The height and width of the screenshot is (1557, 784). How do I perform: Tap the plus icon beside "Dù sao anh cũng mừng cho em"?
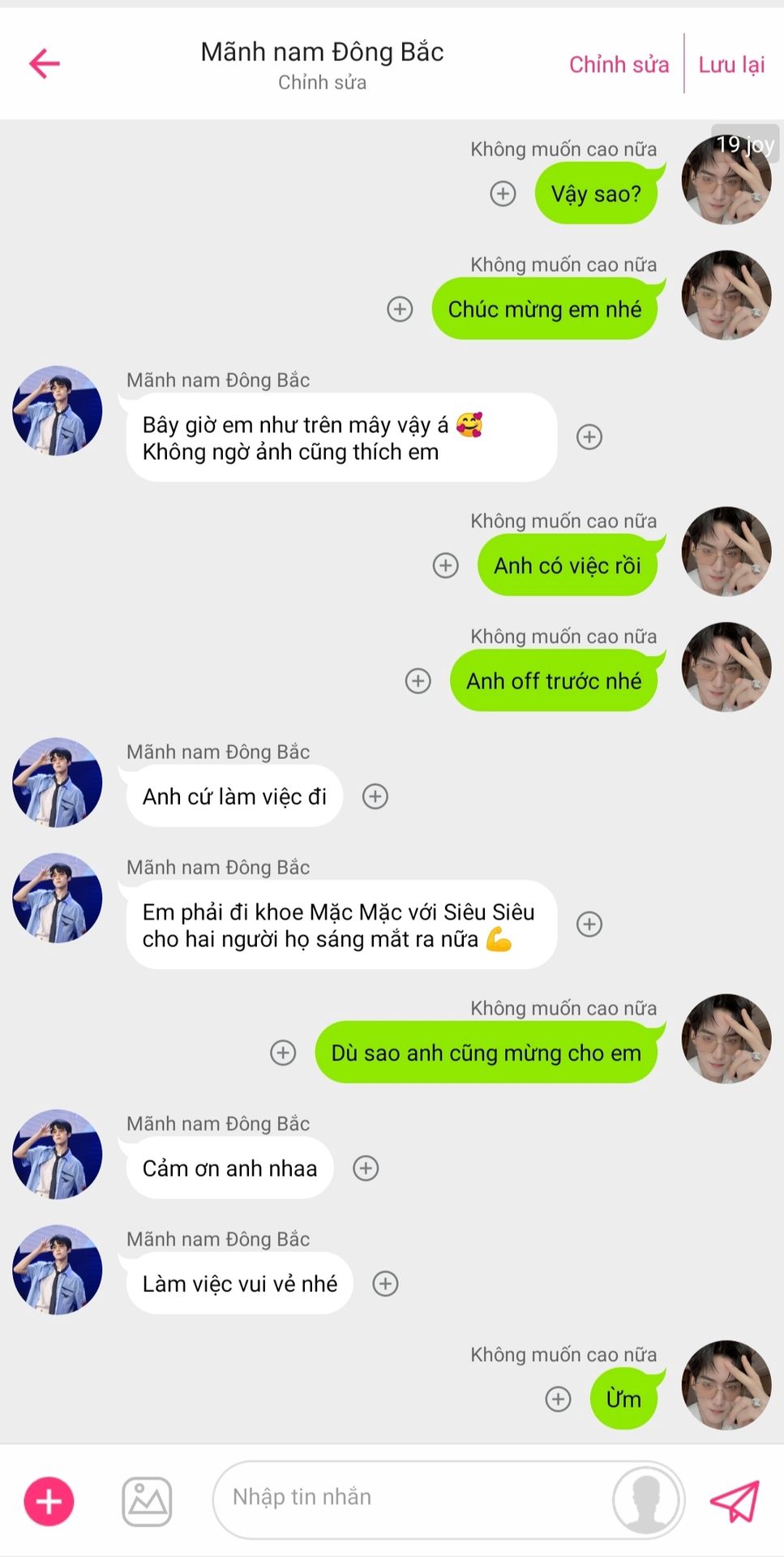coord(283,1053)
